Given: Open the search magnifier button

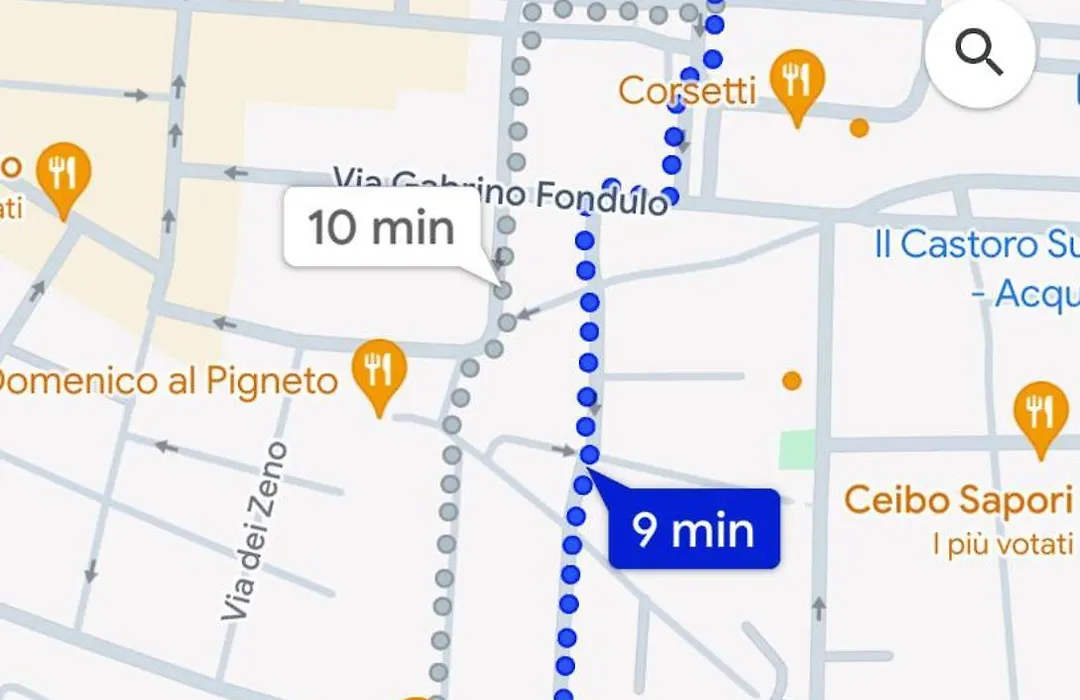Looking at the screenshot, I should point(978,55).
